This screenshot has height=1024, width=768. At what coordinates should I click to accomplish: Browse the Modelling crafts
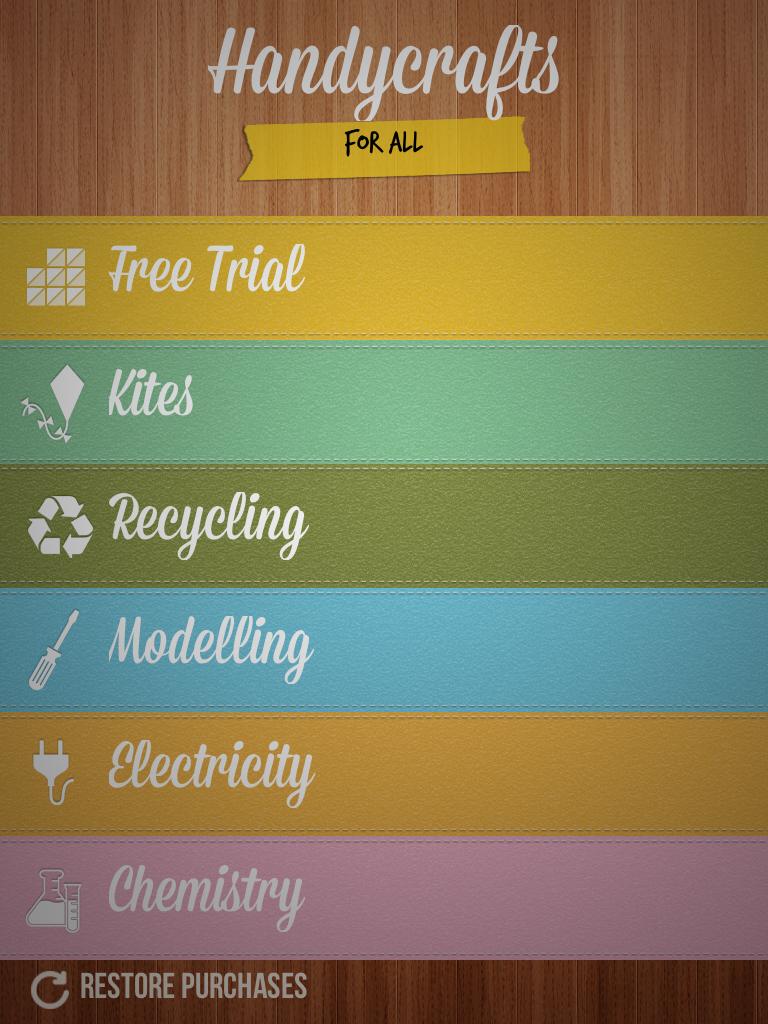coord(384,649)
